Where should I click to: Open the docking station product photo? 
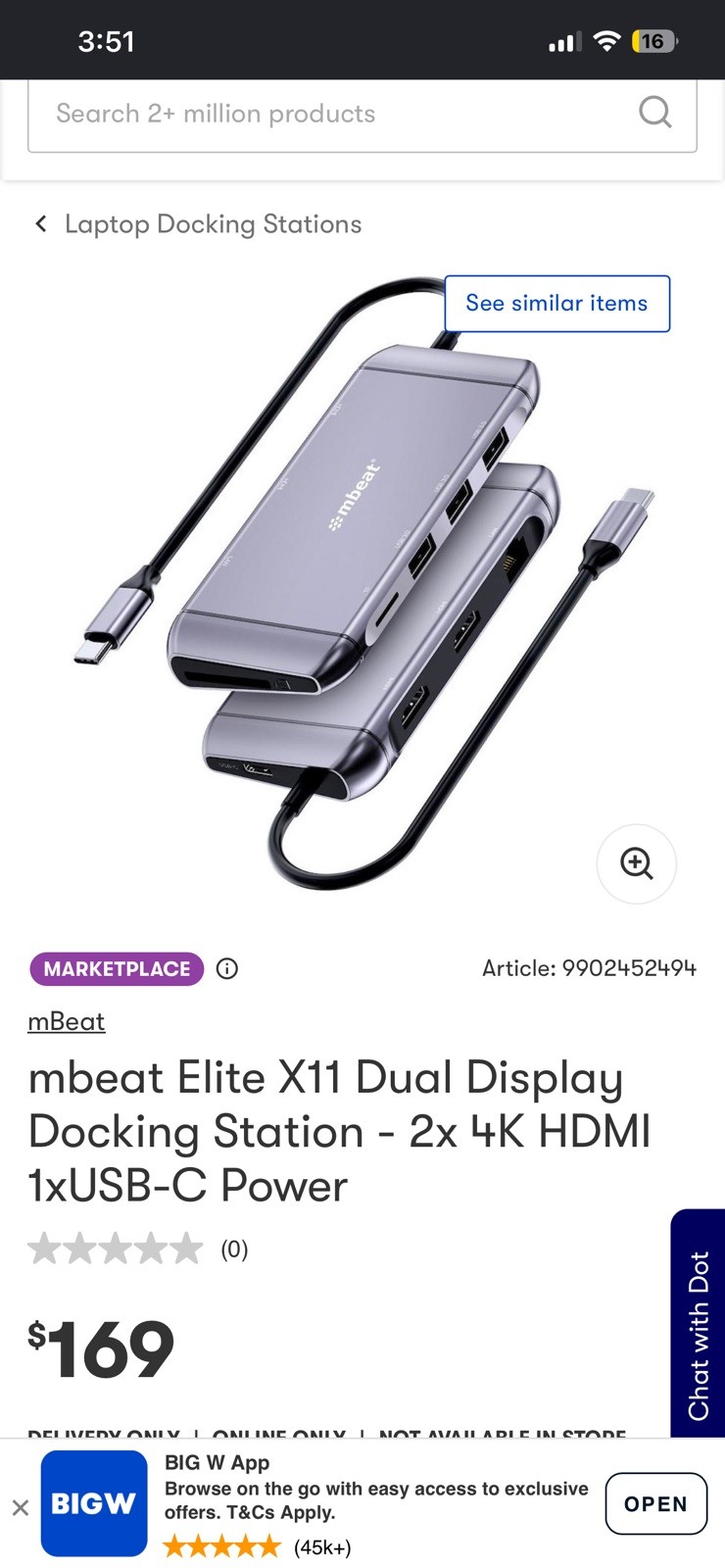pyautogui.click(x=362, y=583)
